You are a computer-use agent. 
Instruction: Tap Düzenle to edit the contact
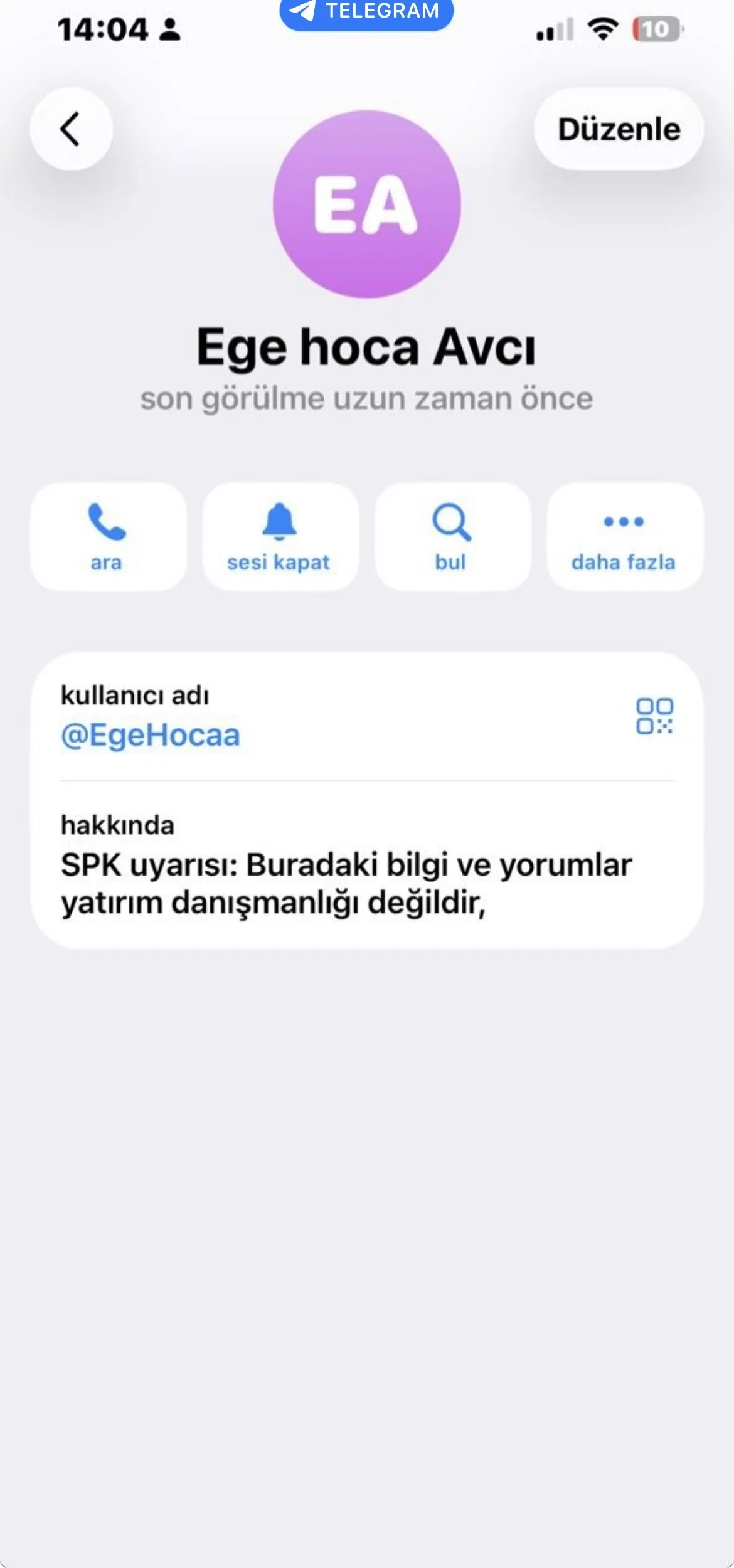point(619,129)
